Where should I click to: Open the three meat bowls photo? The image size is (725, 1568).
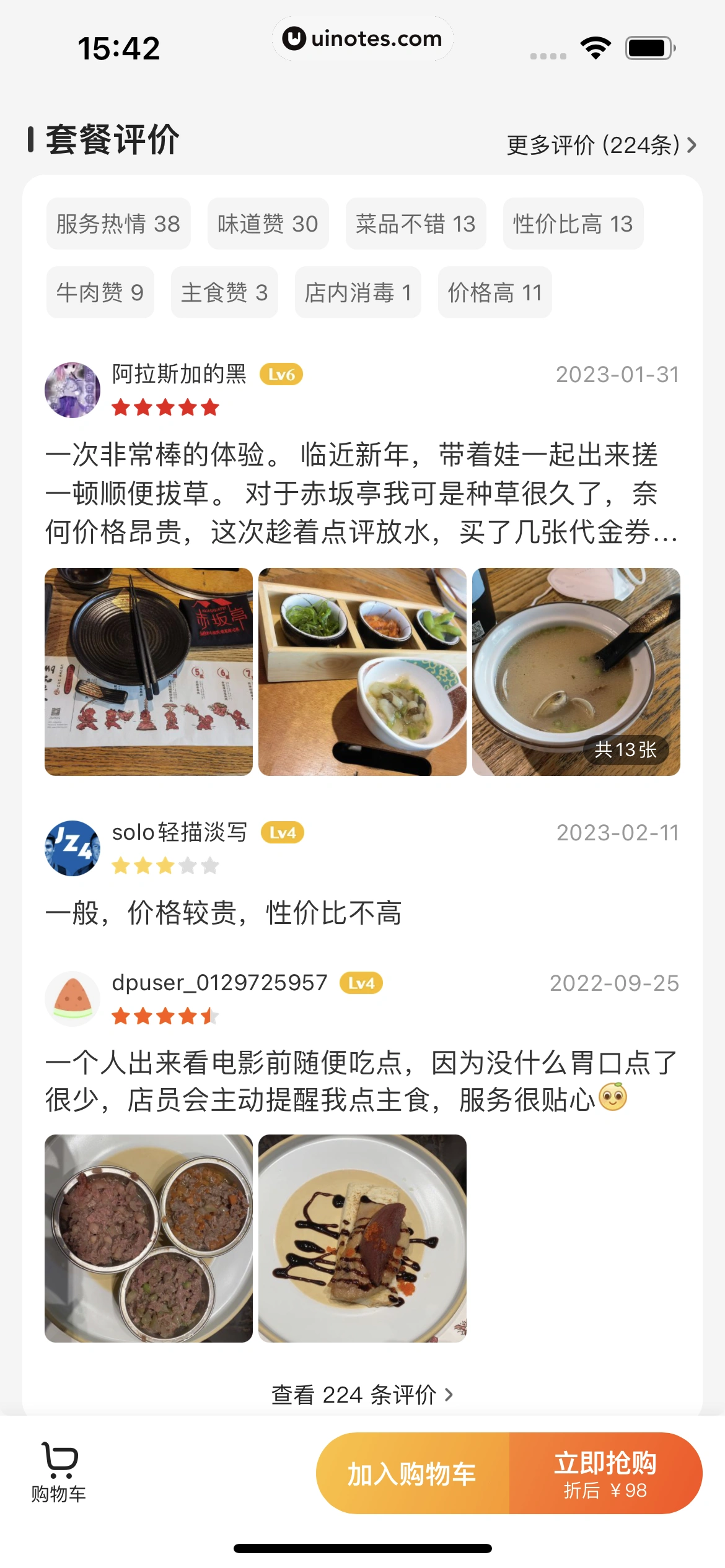(149, 1239)
